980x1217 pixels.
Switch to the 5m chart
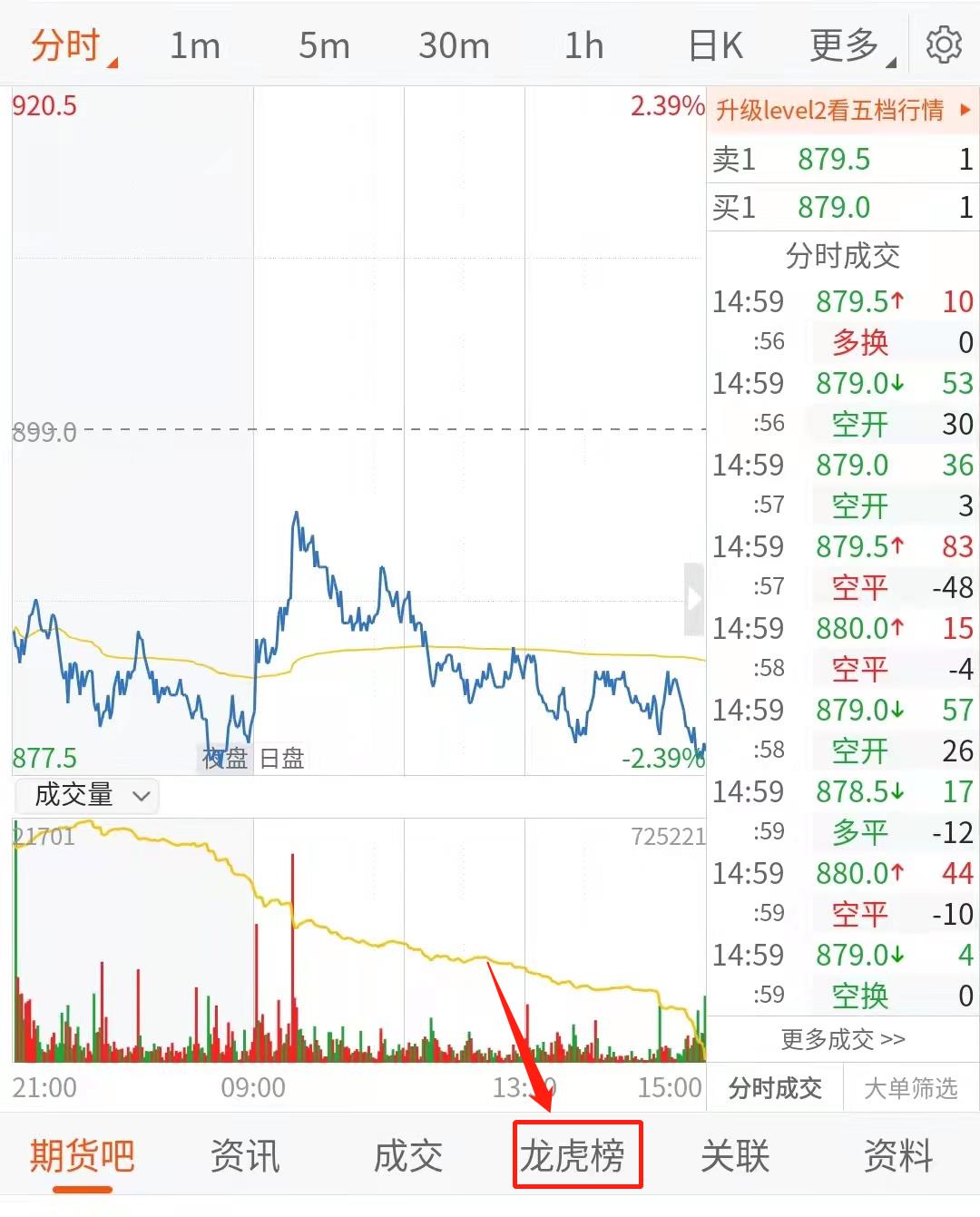[324, 45]
